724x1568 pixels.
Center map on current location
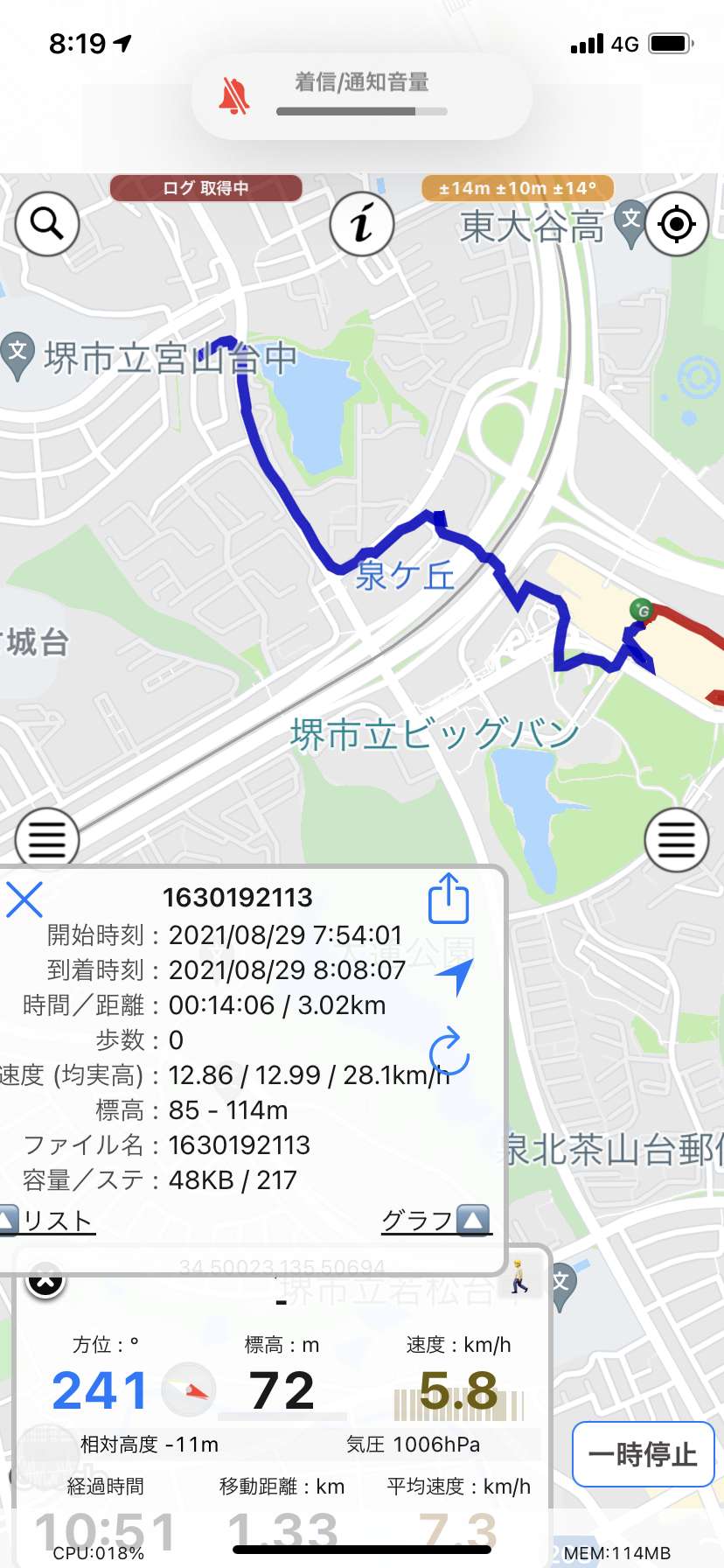pos(676,224)
